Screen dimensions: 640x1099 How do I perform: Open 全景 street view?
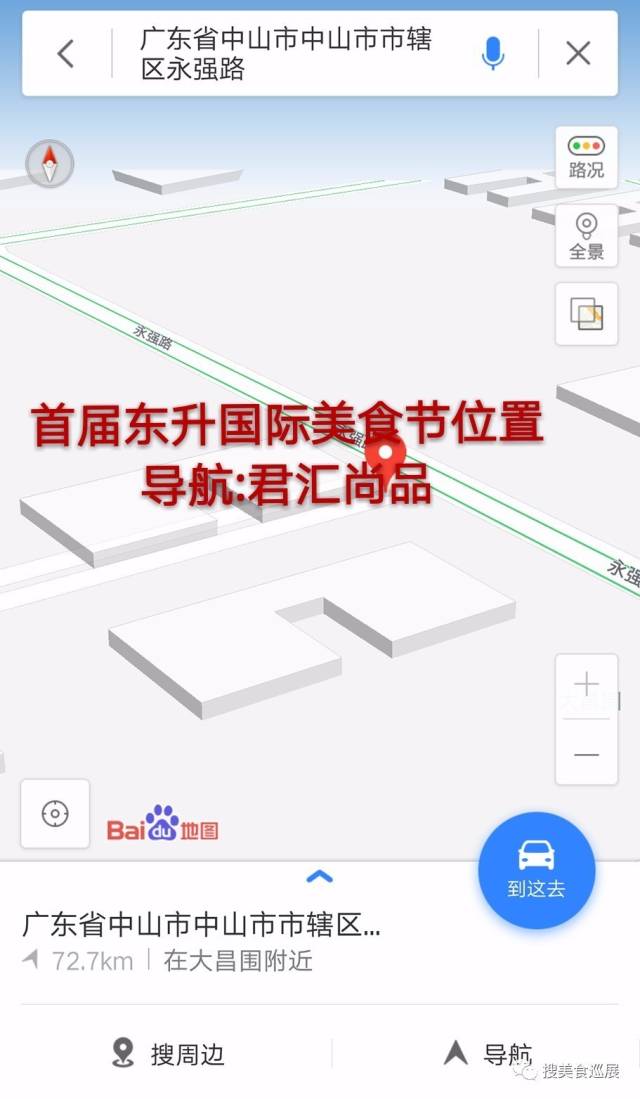(586, 236)
